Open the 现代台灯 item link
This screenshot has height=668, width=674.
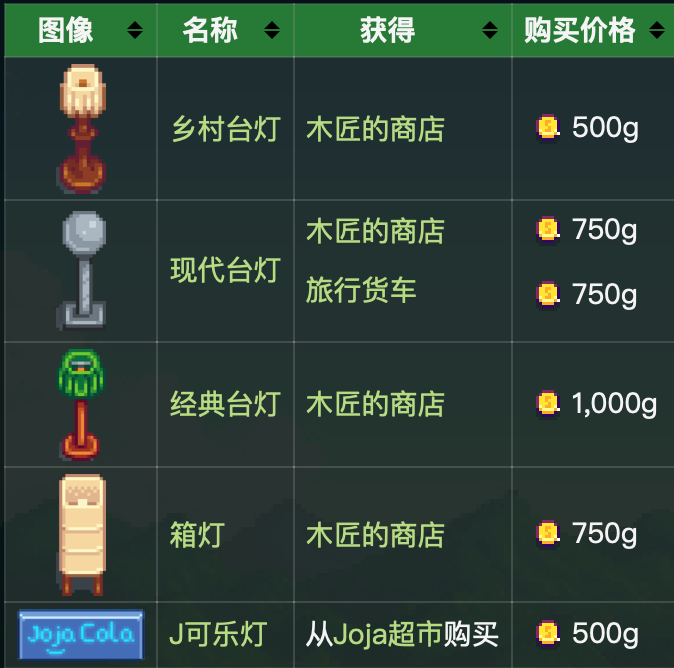[225, 271]
